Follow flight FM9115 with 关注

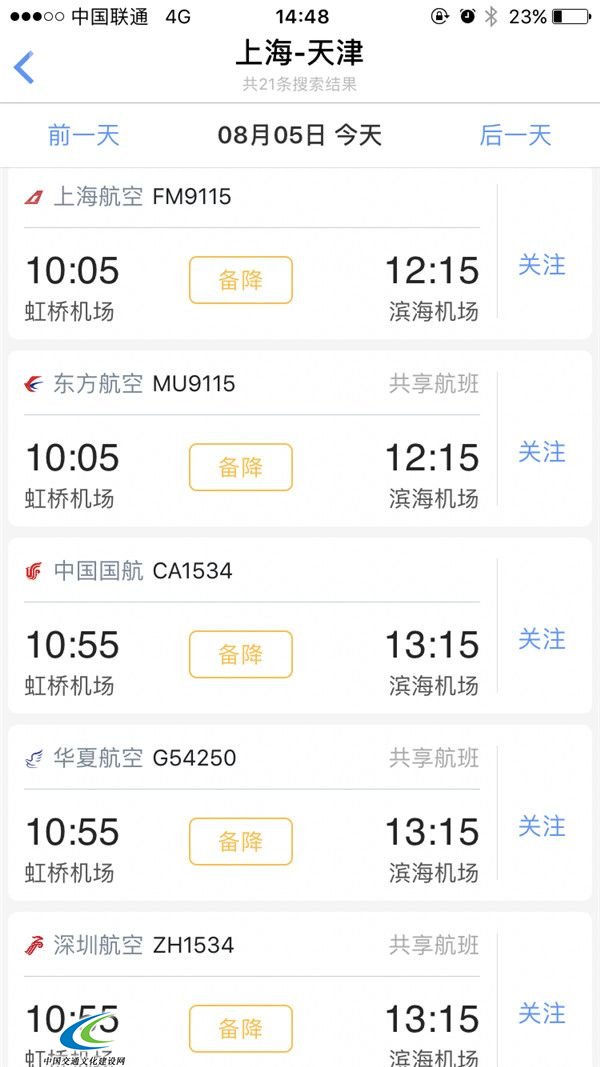tap(542, 265)
